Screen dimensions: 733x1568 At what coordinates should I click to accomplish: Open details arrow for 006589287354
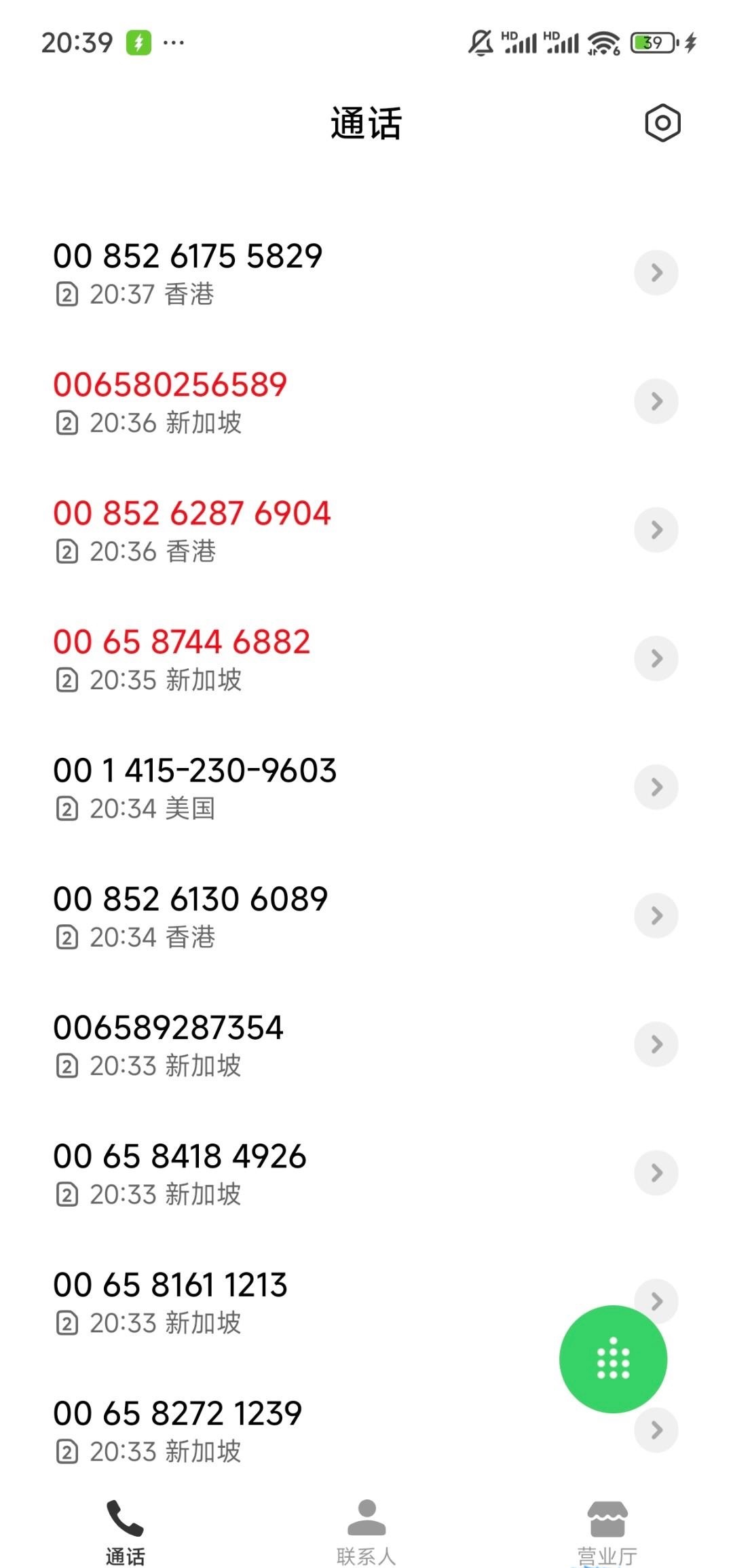[656, 1044]
